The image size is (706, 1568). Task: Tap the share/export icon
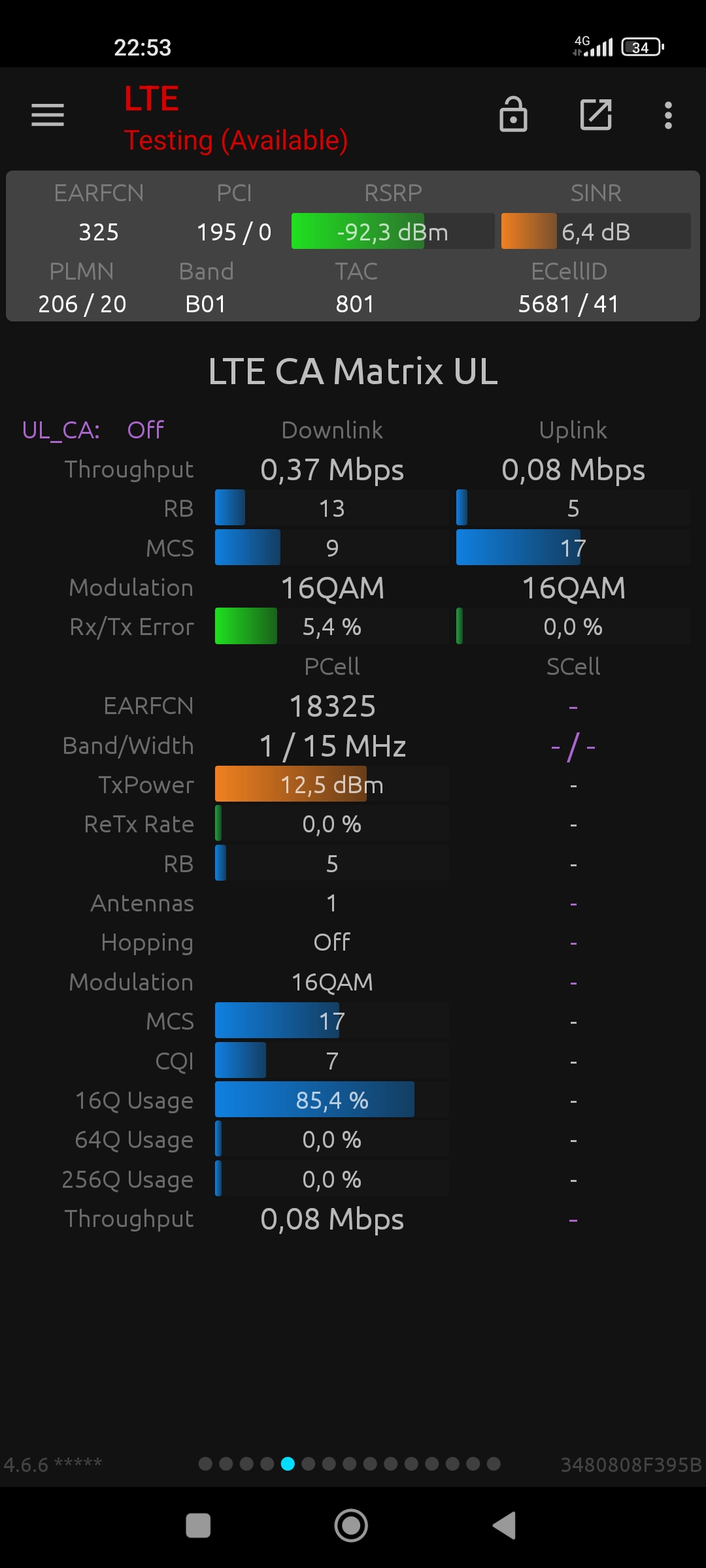click(x=596, y=115)
